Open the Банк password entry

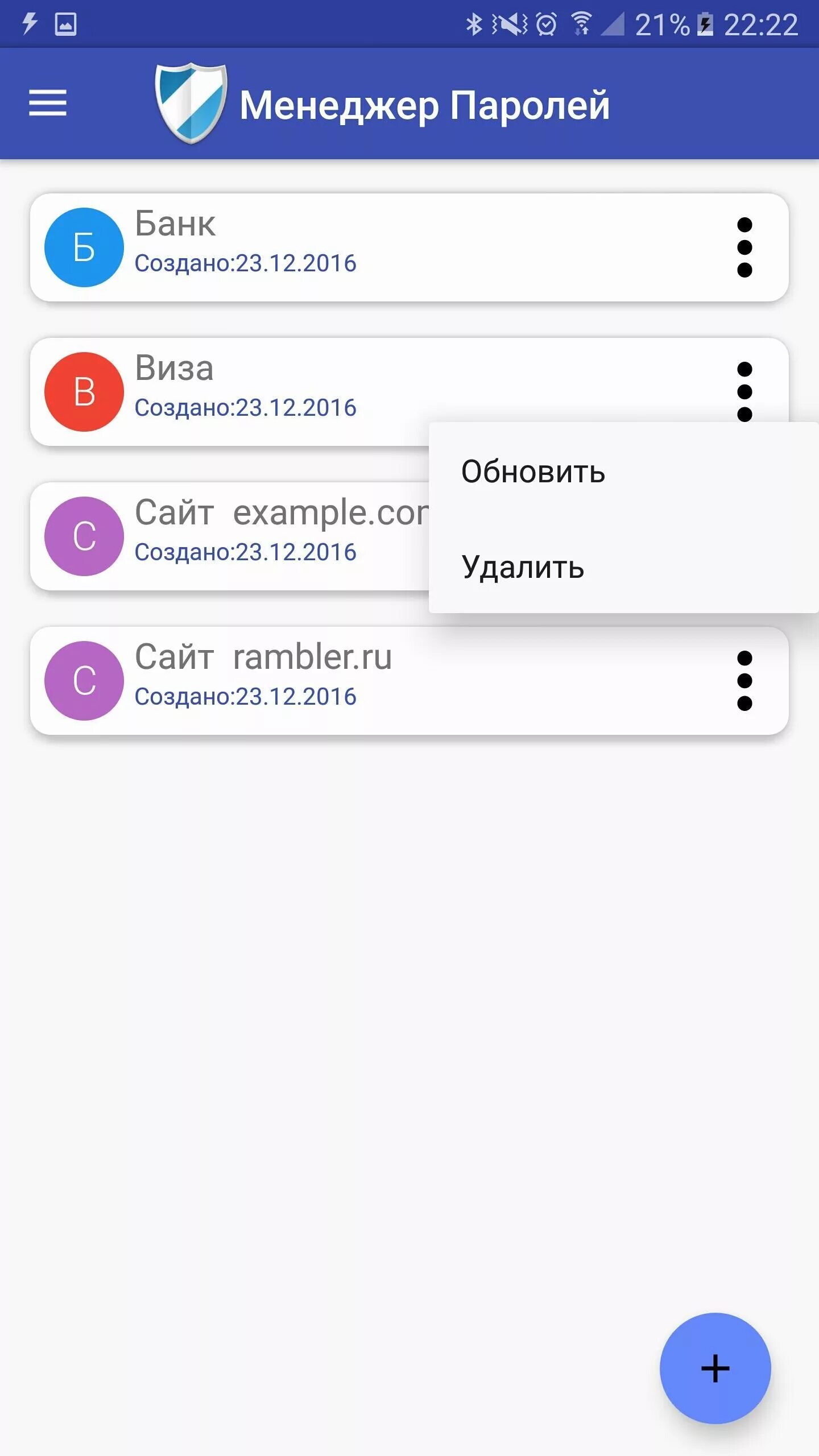409,247
